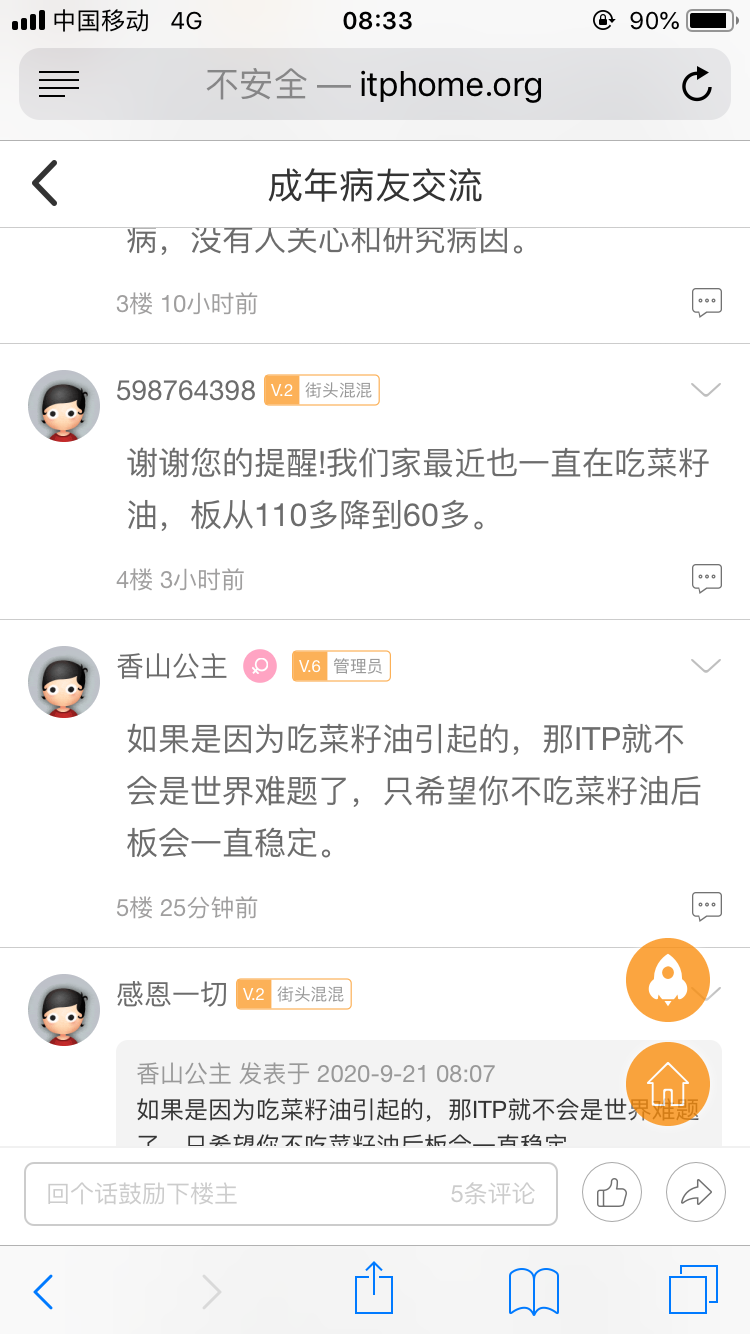Reply to the 5楼 comment
Screen dimensions: 750x1334
[707, 906]
